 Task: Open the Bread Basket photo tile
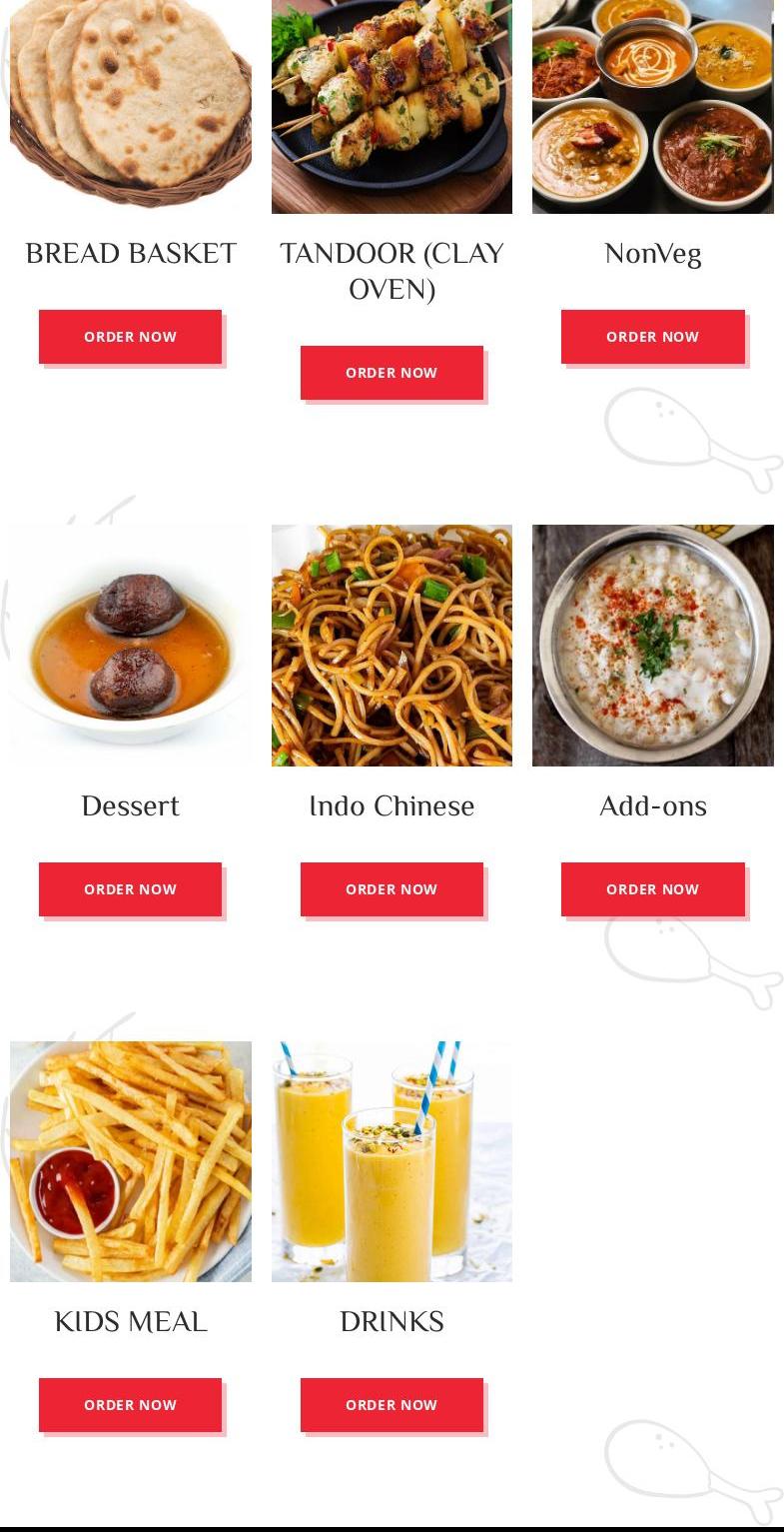click(131, 106)
